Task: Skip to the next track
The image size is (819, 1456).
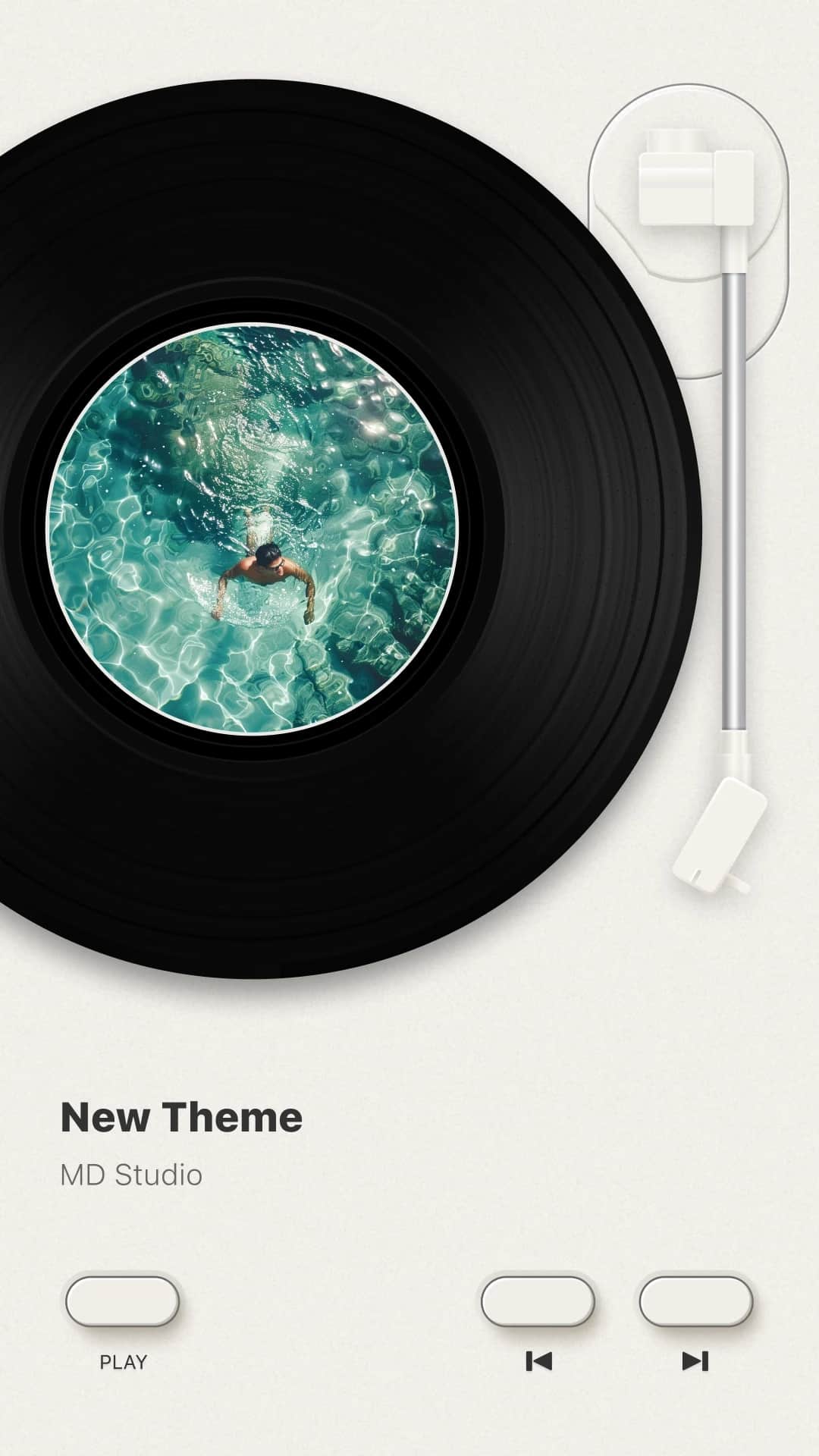Action: [695, 1301]
